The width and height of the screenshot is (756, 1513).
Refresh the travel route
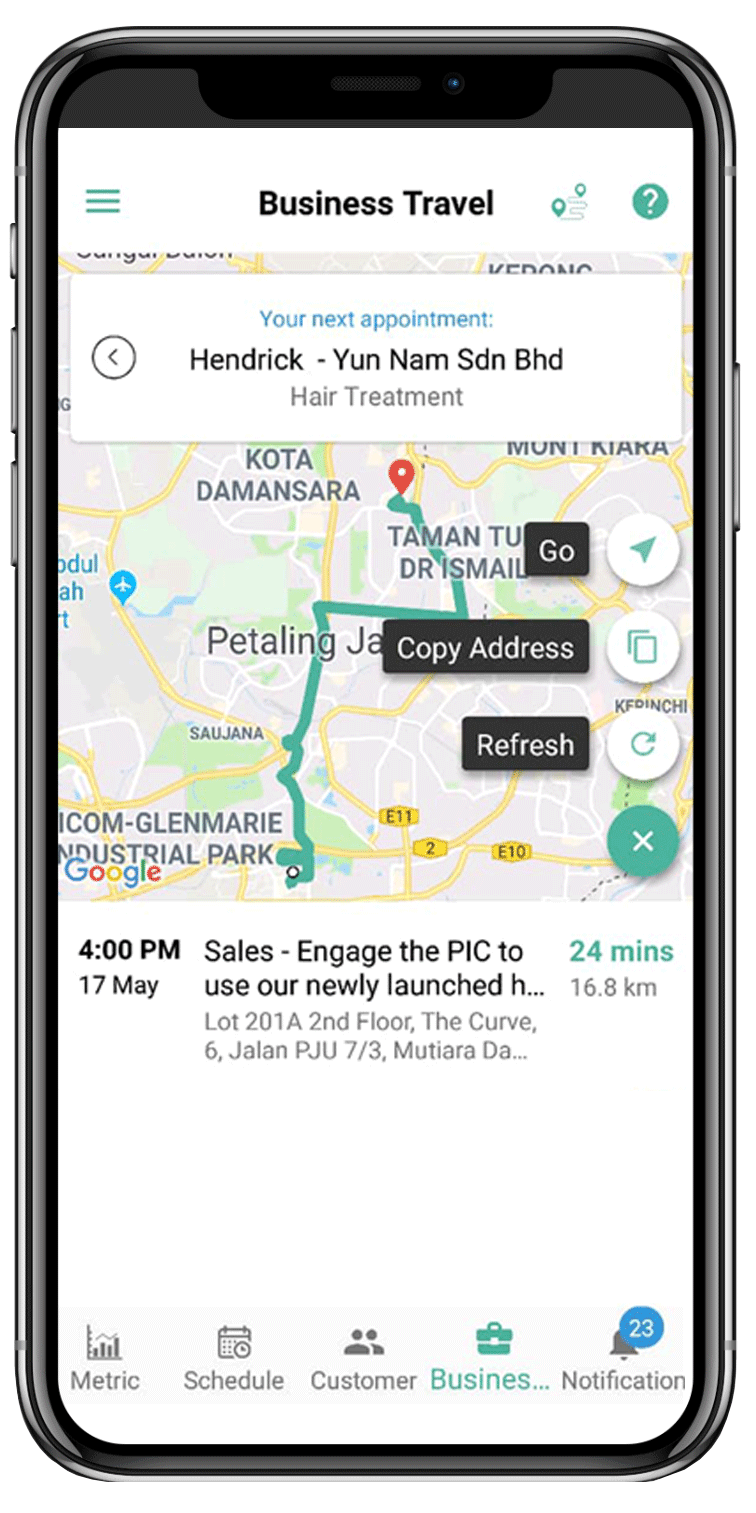pos(643,744)
